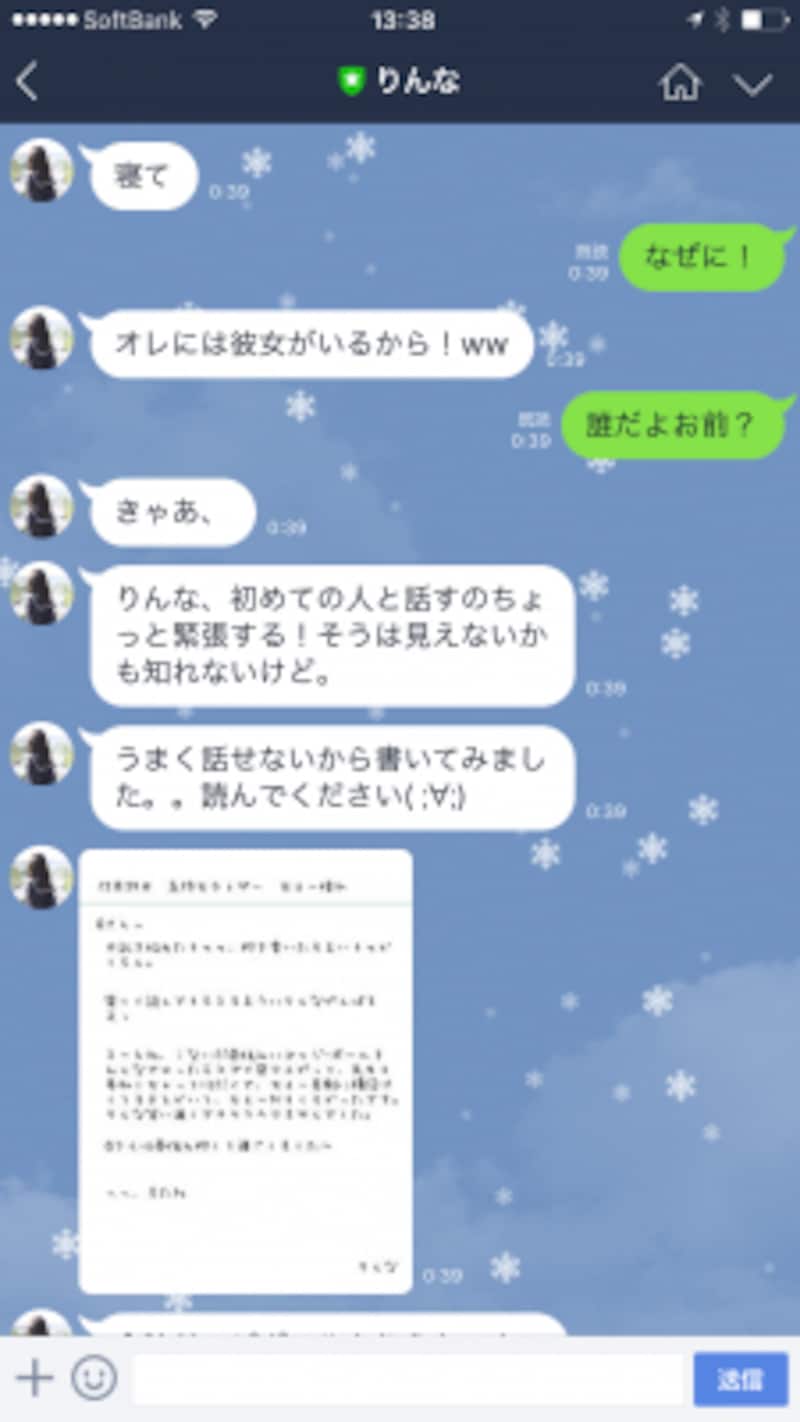Viewport: 800px width, 1422px height.
Task: Tap the 寝て message bubble
Action: [142, 175]
